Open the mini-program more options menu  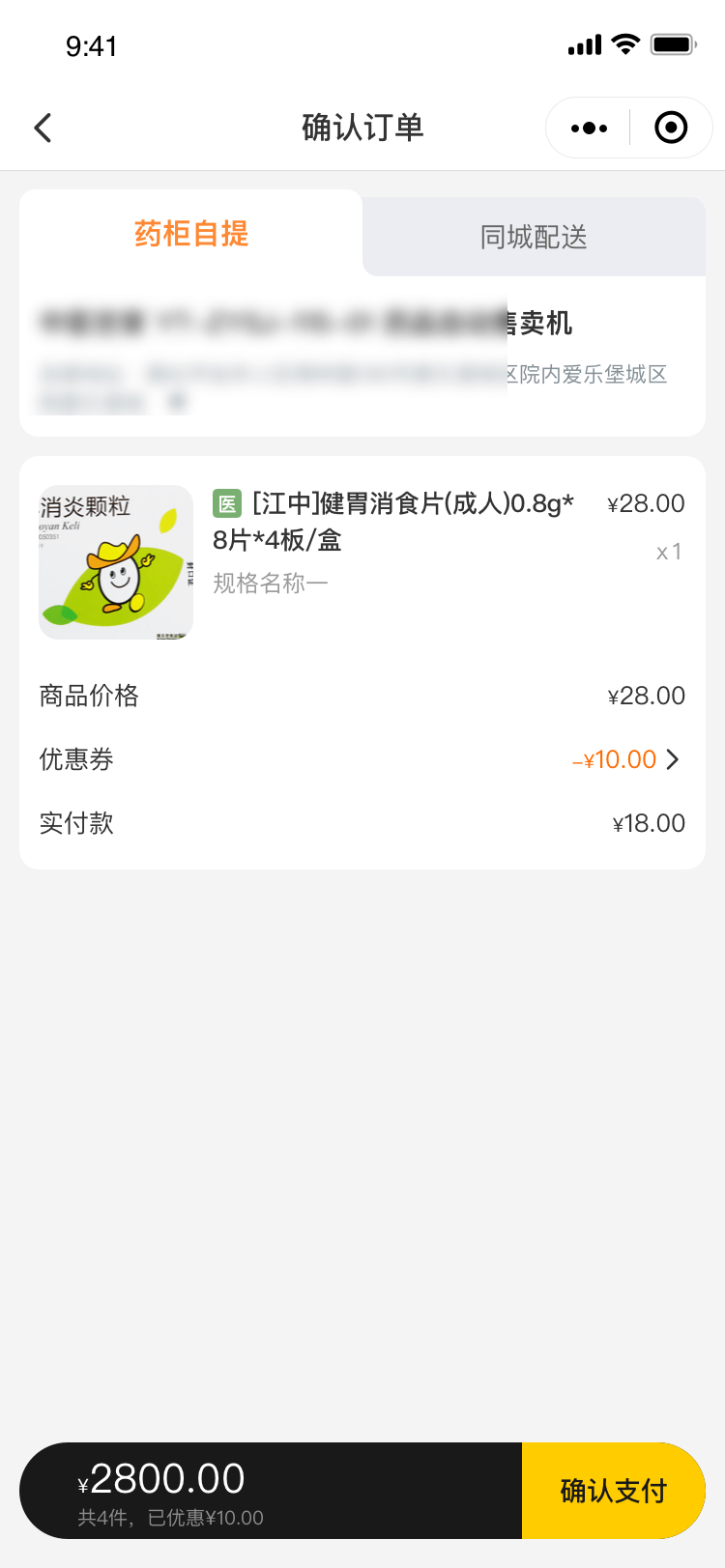tap(589, 128)
